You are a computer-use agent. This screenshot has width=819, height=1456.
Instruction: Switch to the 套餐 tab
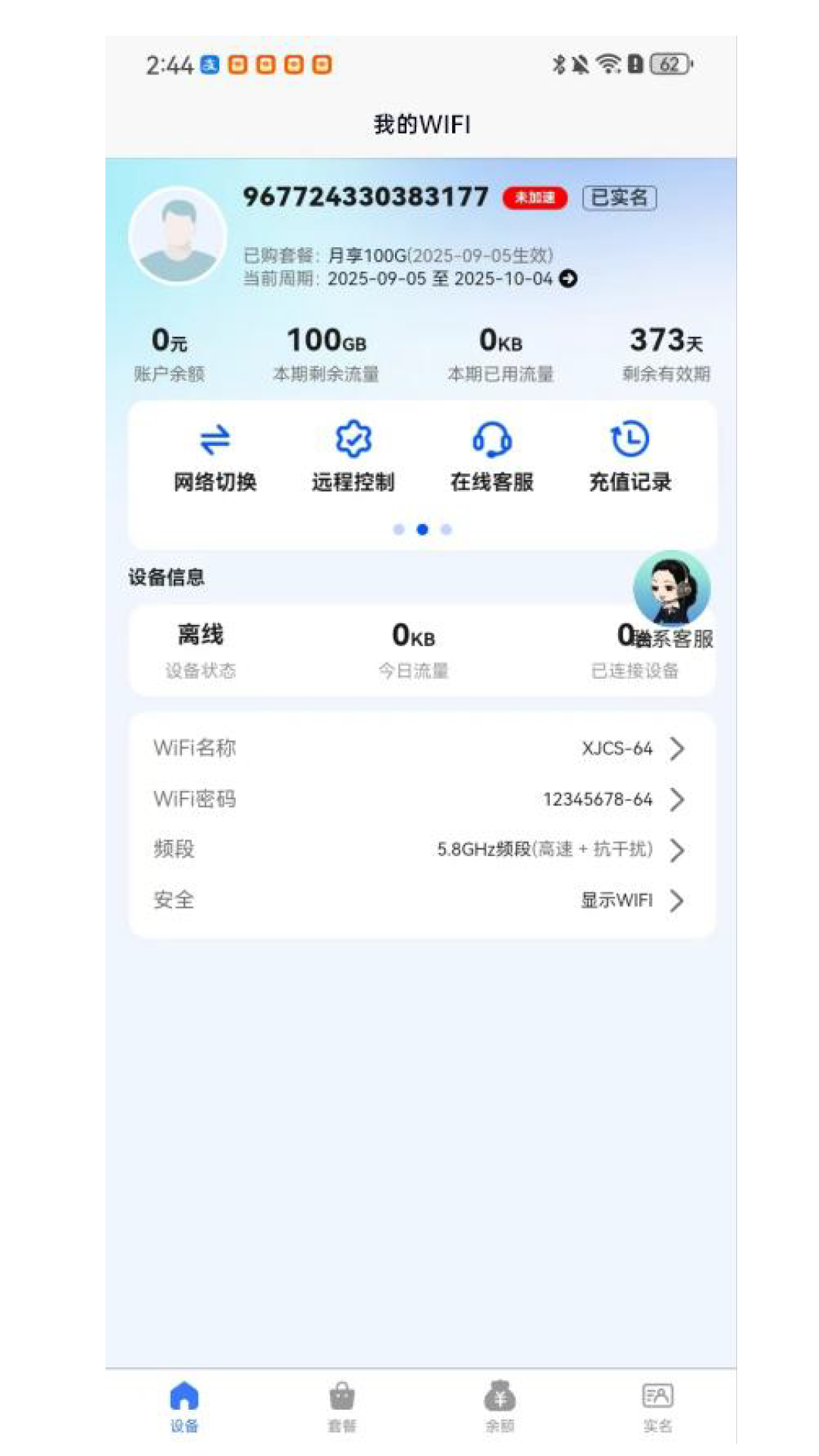342,1407
